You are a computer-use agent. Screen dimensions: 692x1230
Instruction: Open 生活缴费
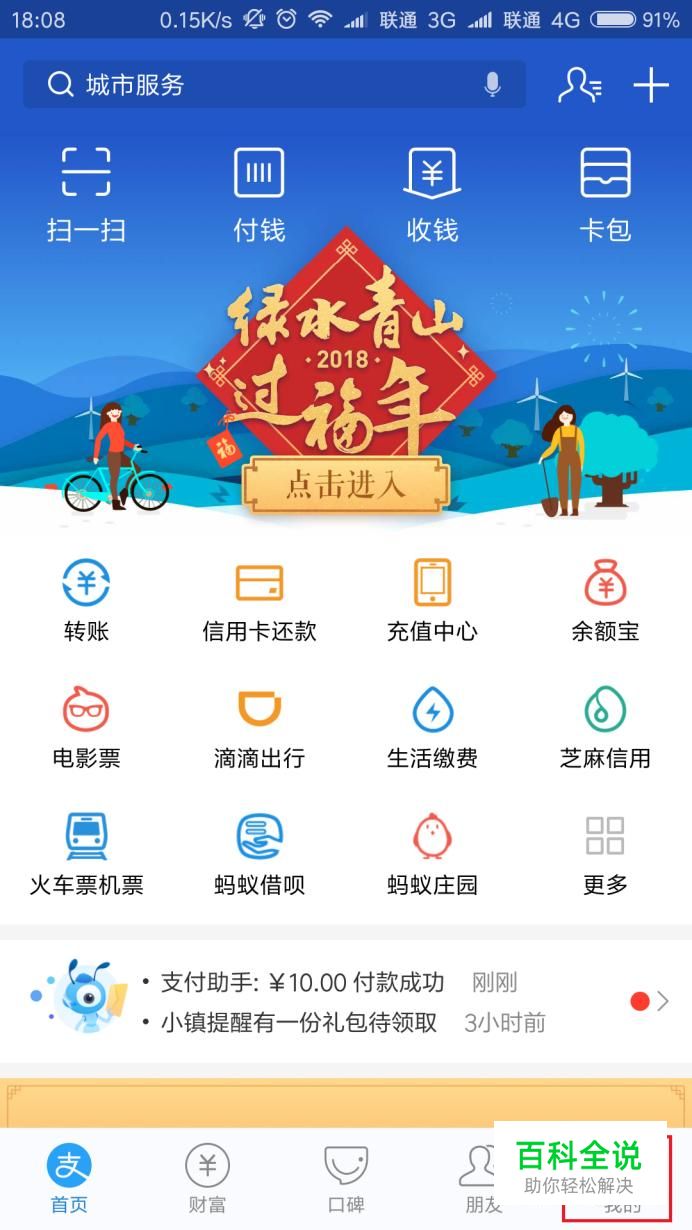[432, 728]
